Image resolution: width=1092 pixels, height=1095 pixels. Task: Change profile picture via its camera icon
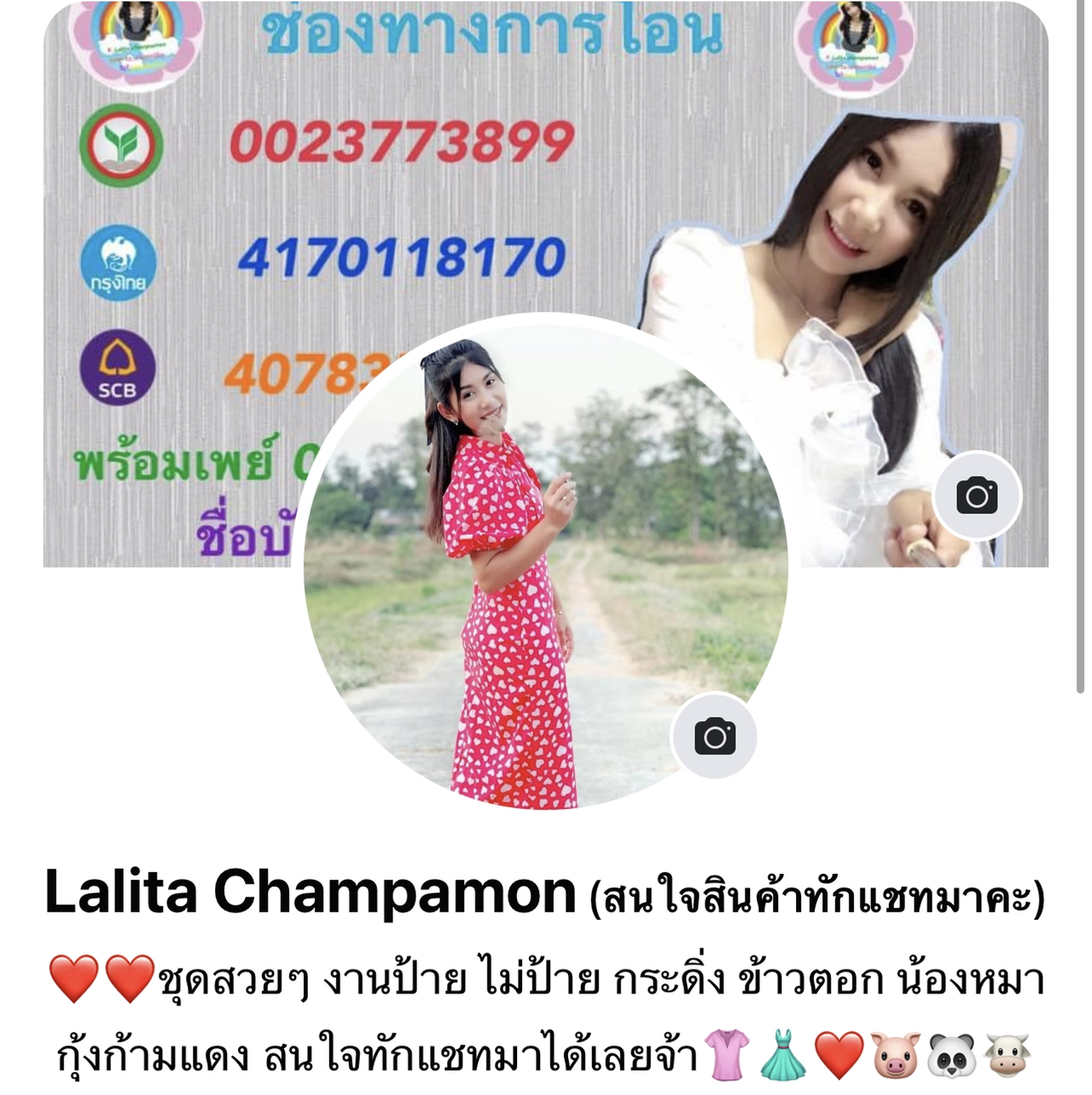click(x=714, y=736)
